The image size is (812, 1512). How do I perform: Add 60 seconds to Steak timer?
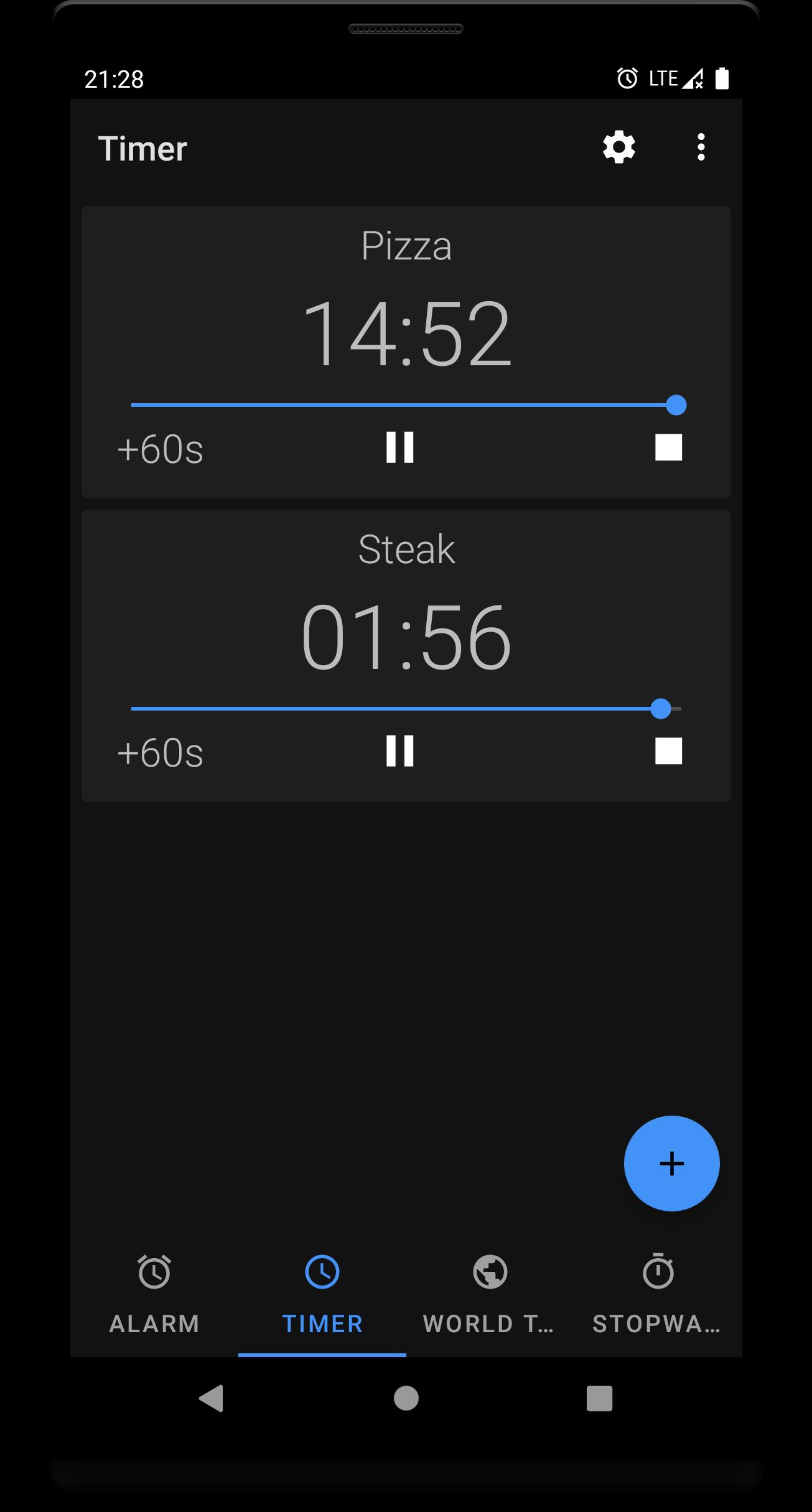161,752
